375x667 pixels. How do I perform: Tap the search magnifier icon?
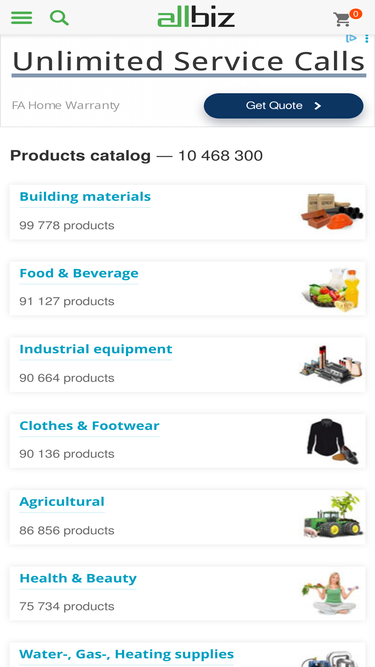(59, 18)
